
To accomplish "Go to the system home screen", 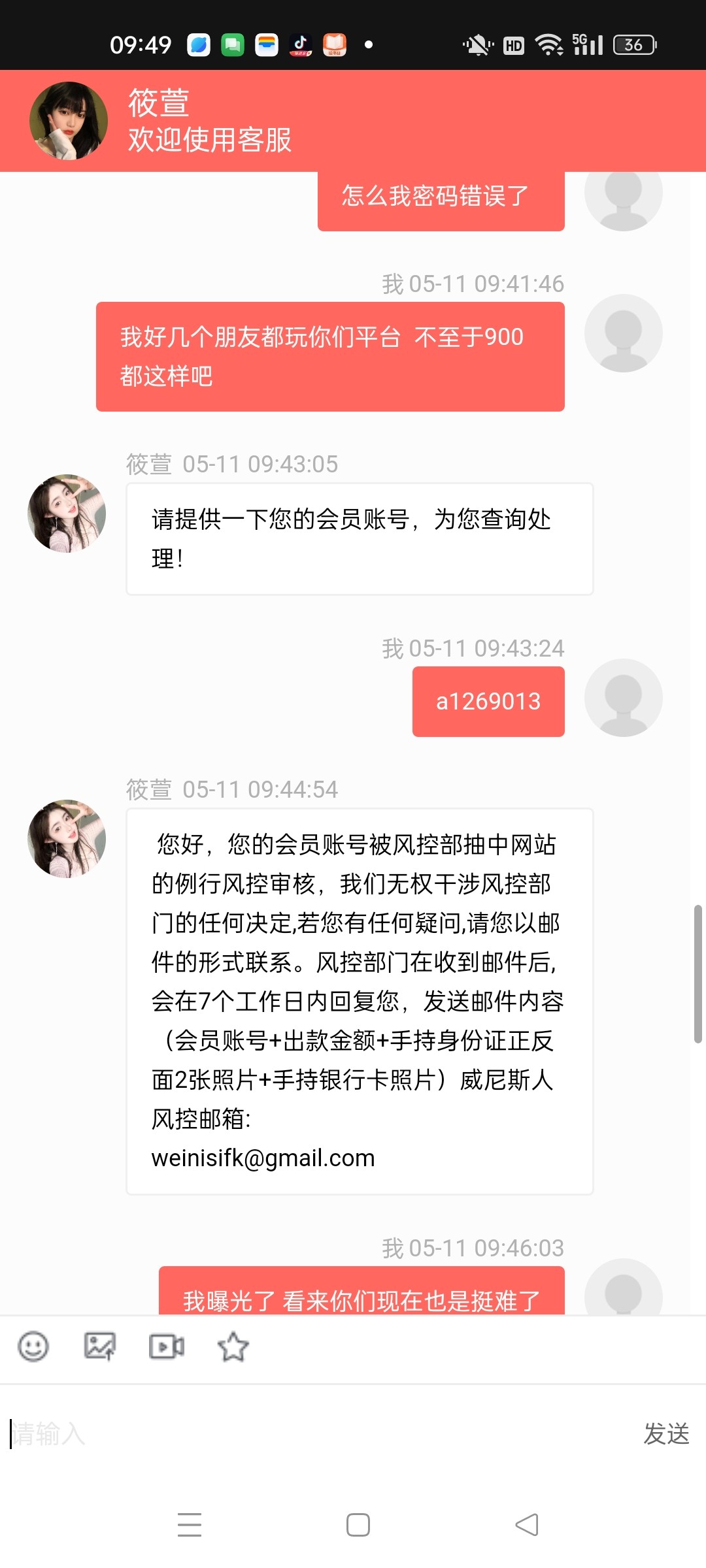I will pos(358,1525).
